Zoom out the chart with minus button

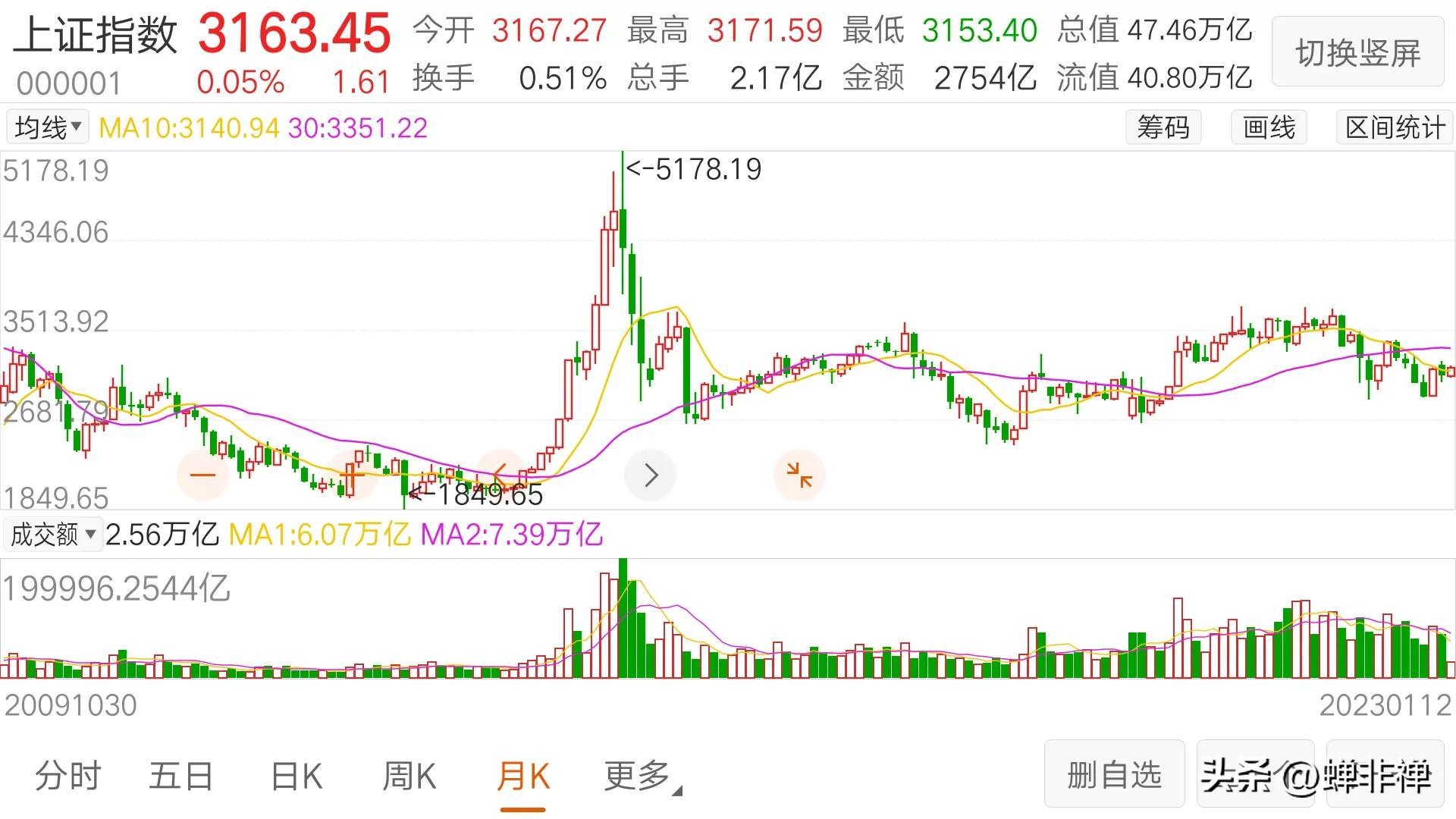202,475
